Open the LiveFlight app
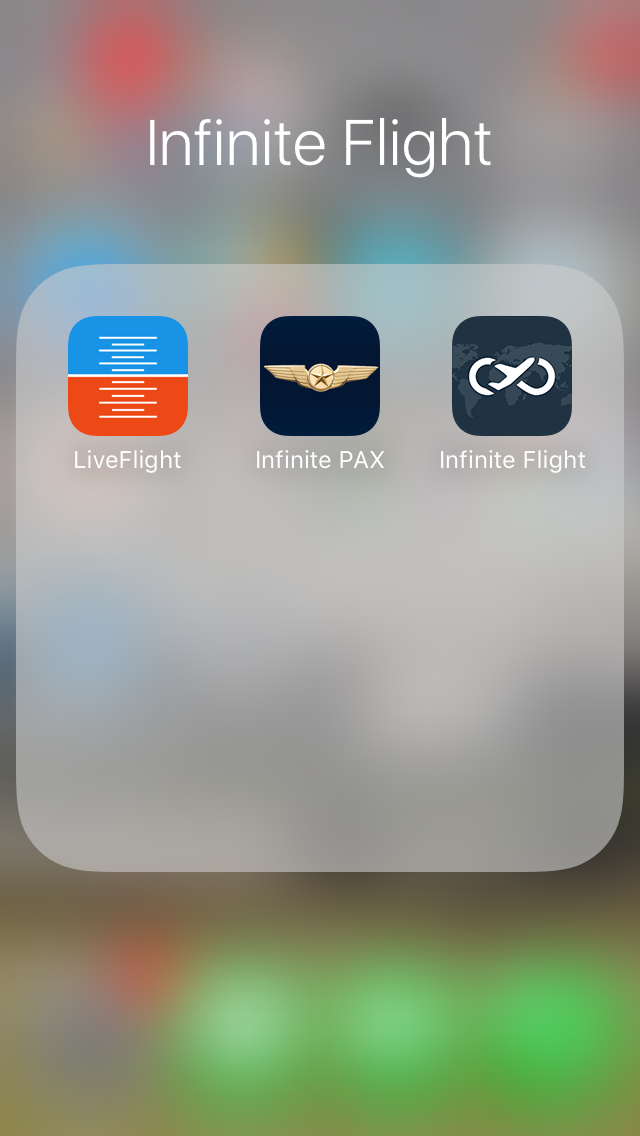640x1136 pixels. (x=128, y=376)
